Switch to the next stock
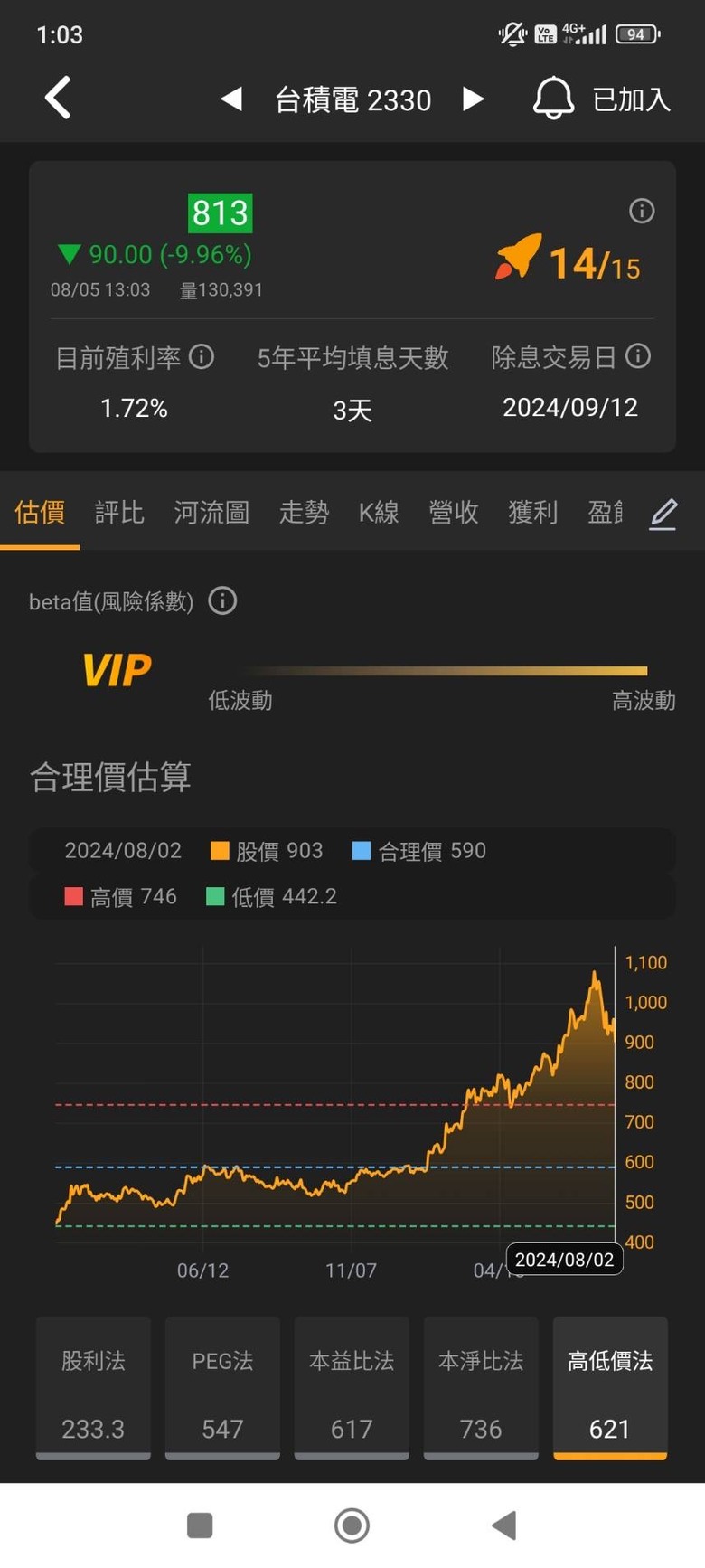This screenshot has height=1568, width=705. (x=473, y=99)
